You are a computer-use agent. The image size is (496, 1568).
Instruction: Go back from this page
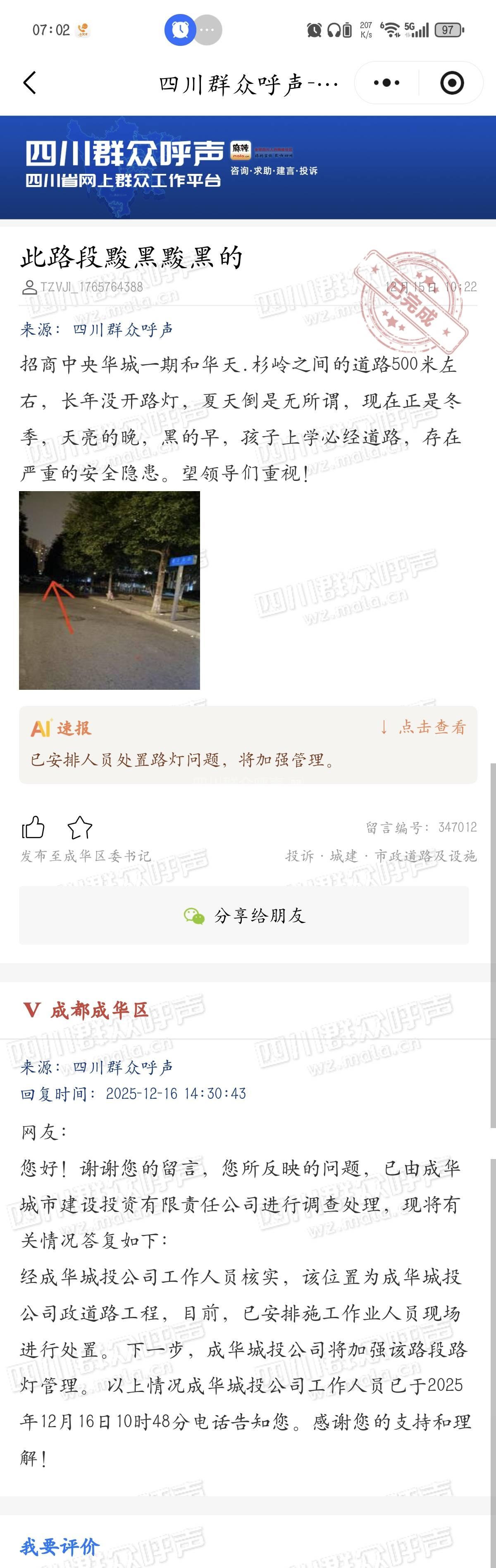(29, 83)
